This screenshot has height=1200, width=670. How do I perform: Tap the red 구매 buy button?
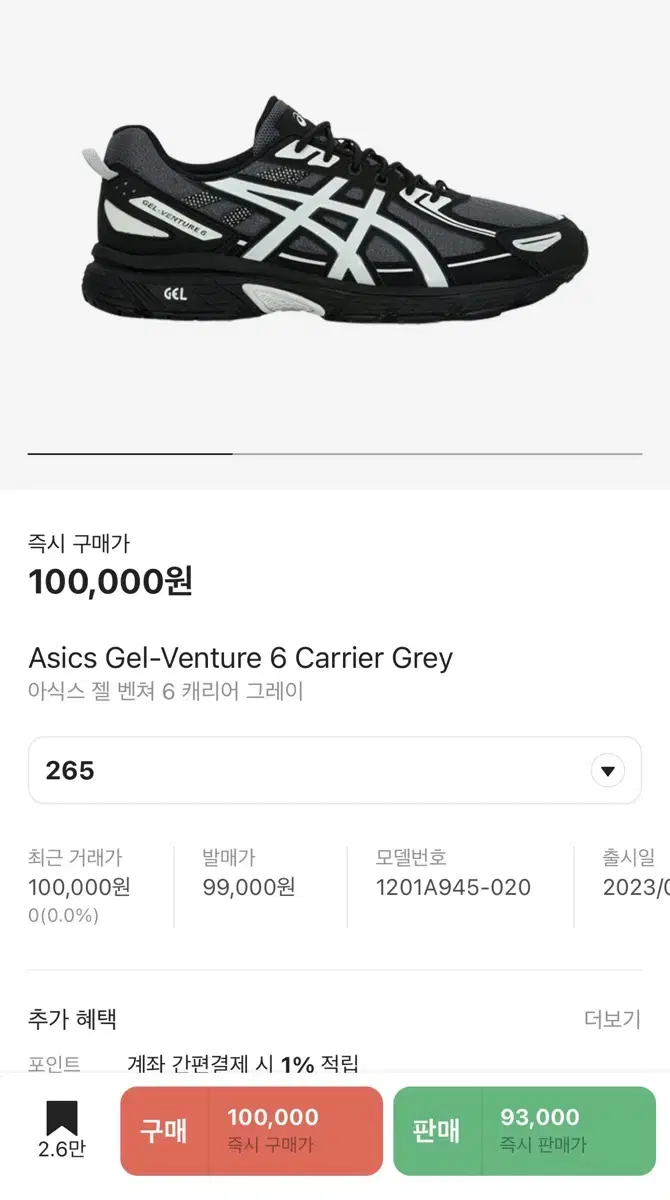coord(251,1131)
